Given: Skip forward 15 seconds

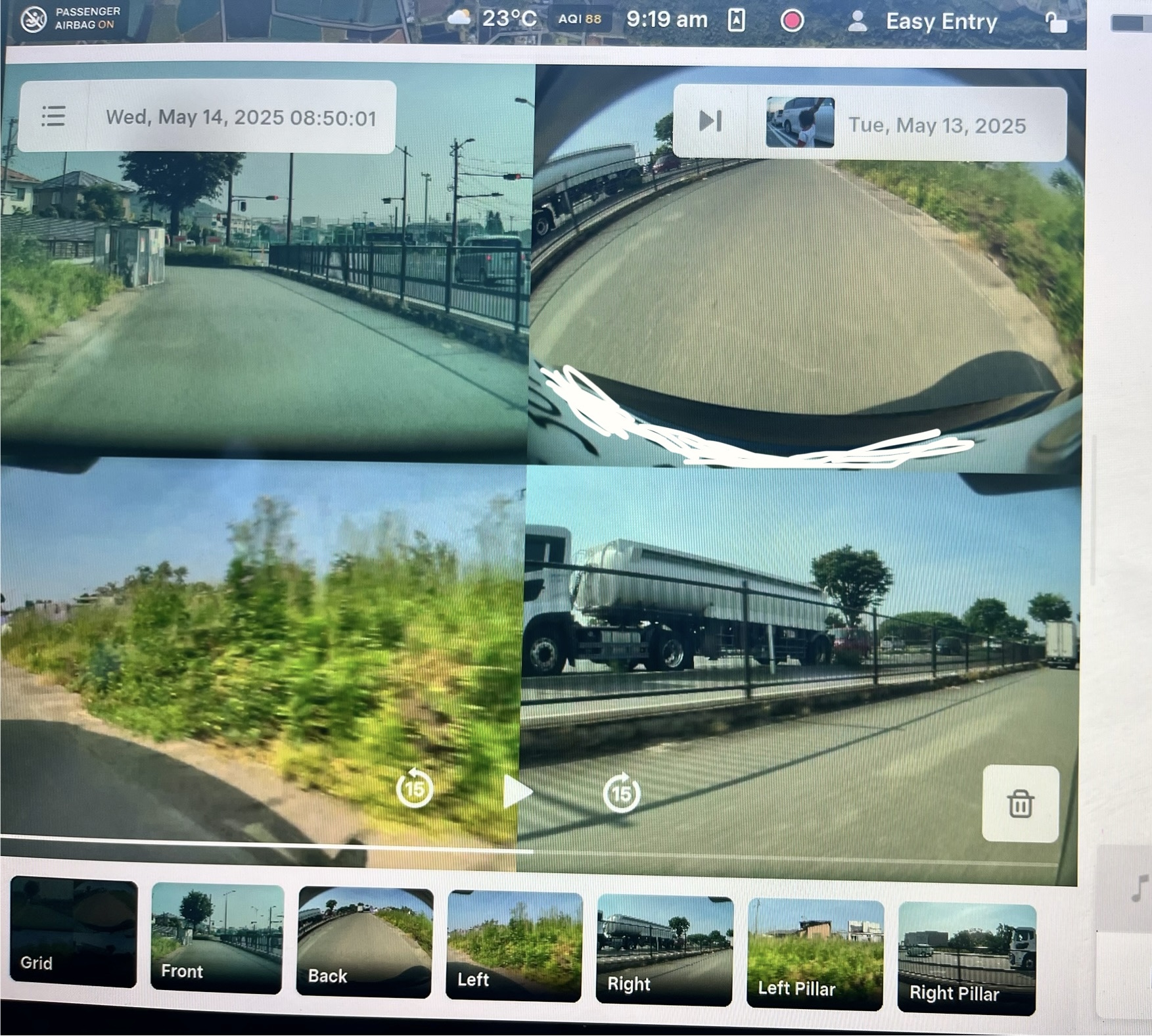Looking at the screenshot, I should [x=621, y=793].
